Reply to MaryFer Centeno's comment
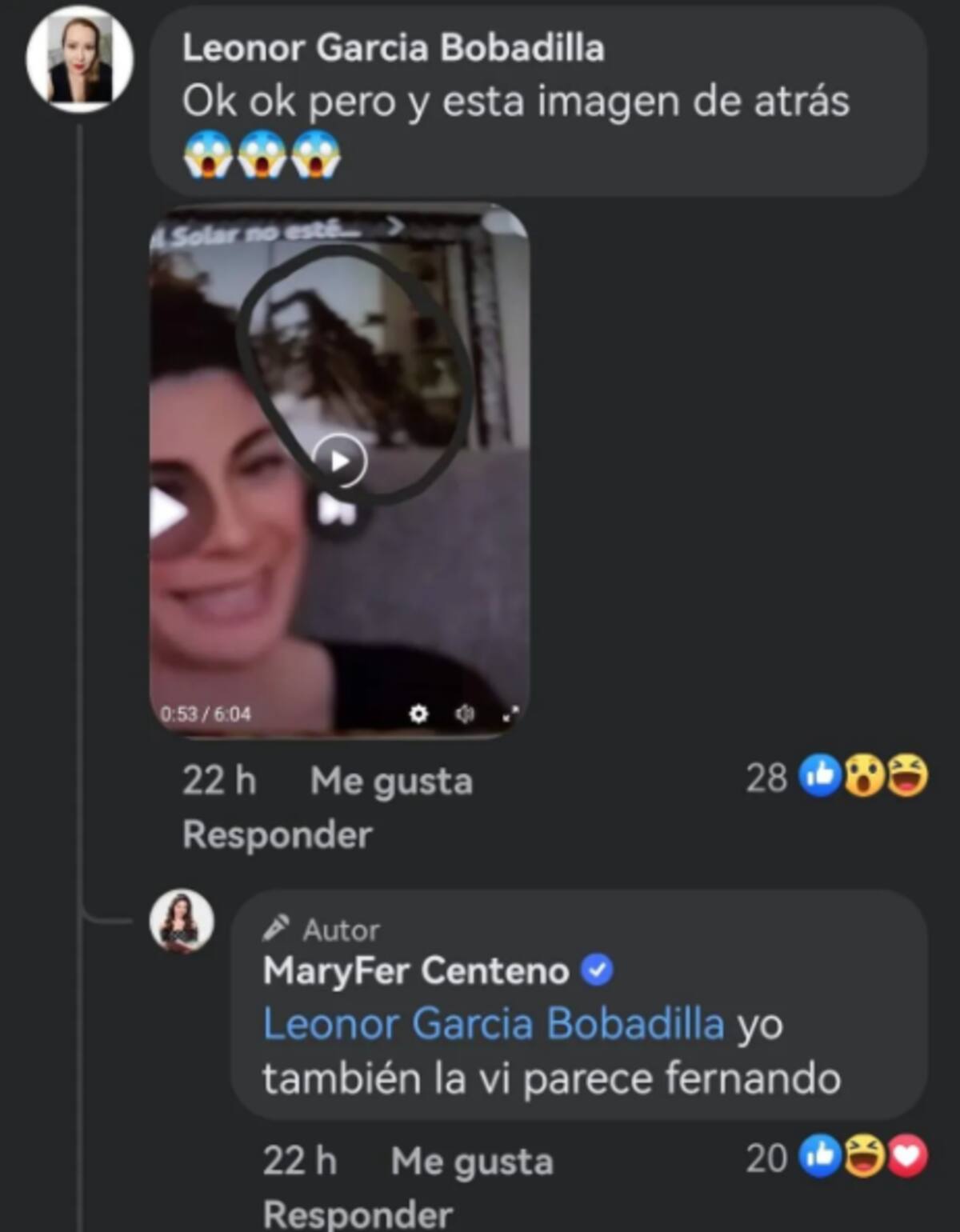 tap(358, 1214)
